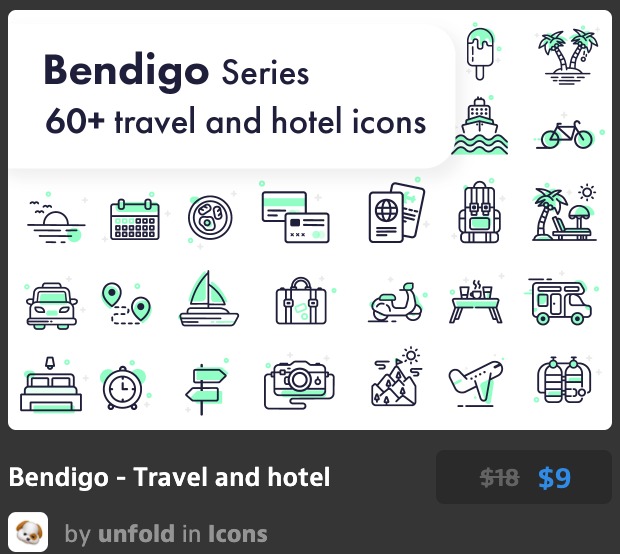Image resolution: width=620 pixels, height=554 pixels.
Task: Tap the author avatar beside unfold
Action: click(28, 532)
